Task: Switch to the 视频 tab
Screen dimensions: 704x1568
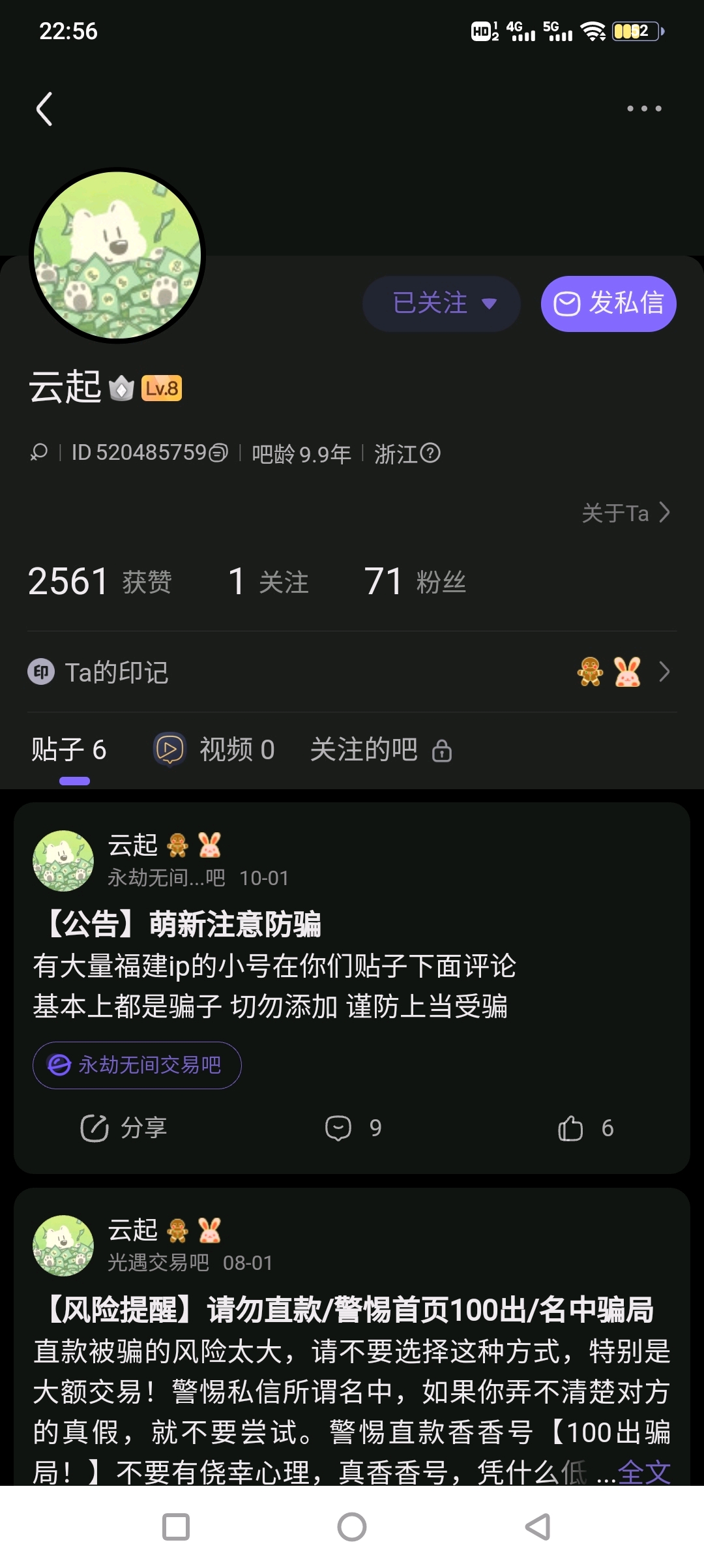Action: [215, 749]
